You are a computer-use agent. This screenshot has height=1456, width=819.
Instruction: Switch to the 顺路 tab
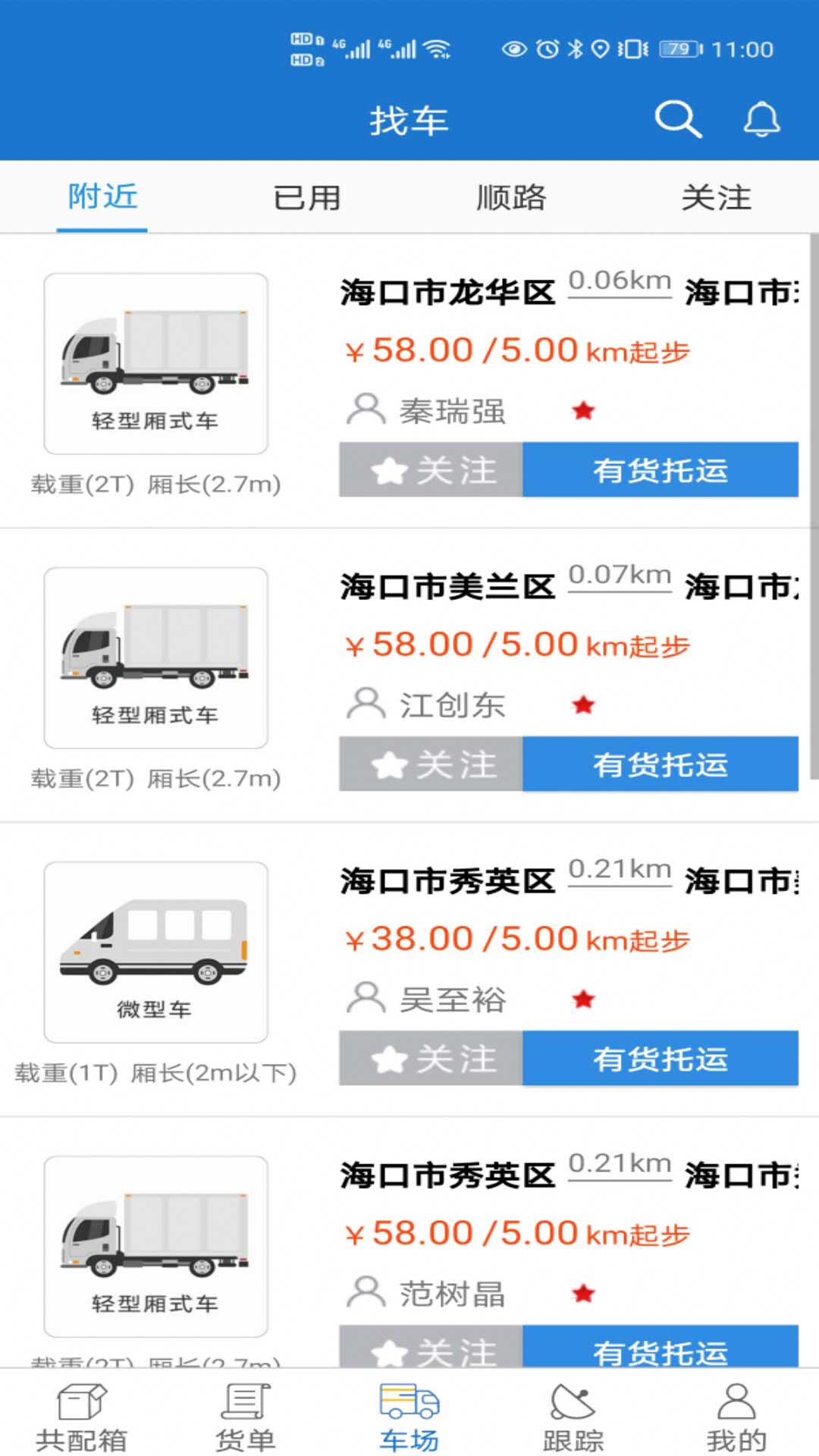tap(511, 198)
